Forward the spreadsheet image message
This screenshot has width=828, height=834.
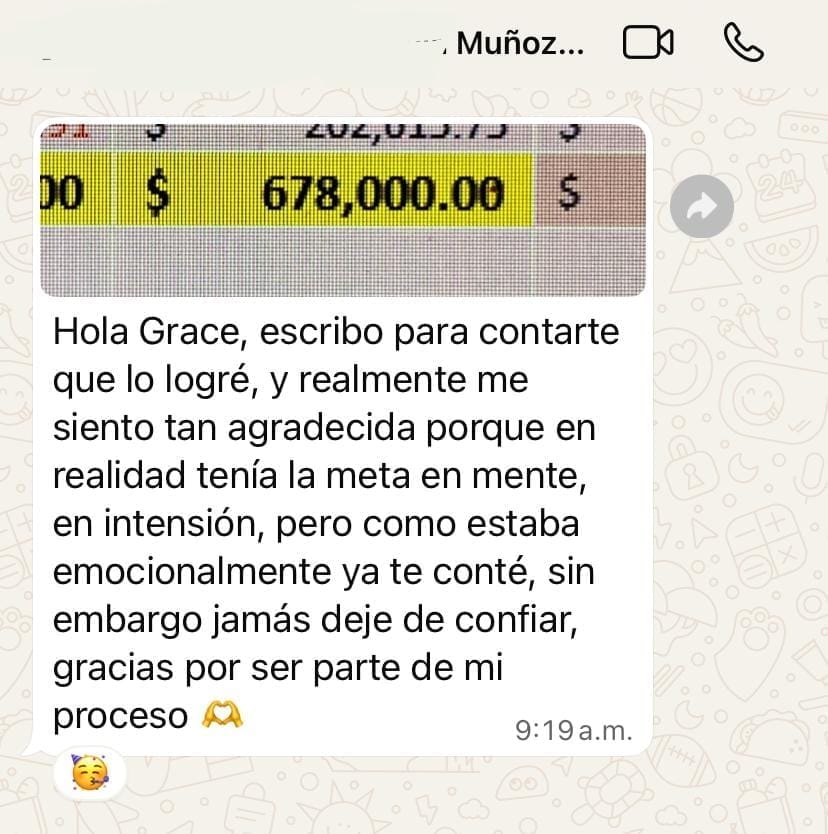[x=702, y=207]
